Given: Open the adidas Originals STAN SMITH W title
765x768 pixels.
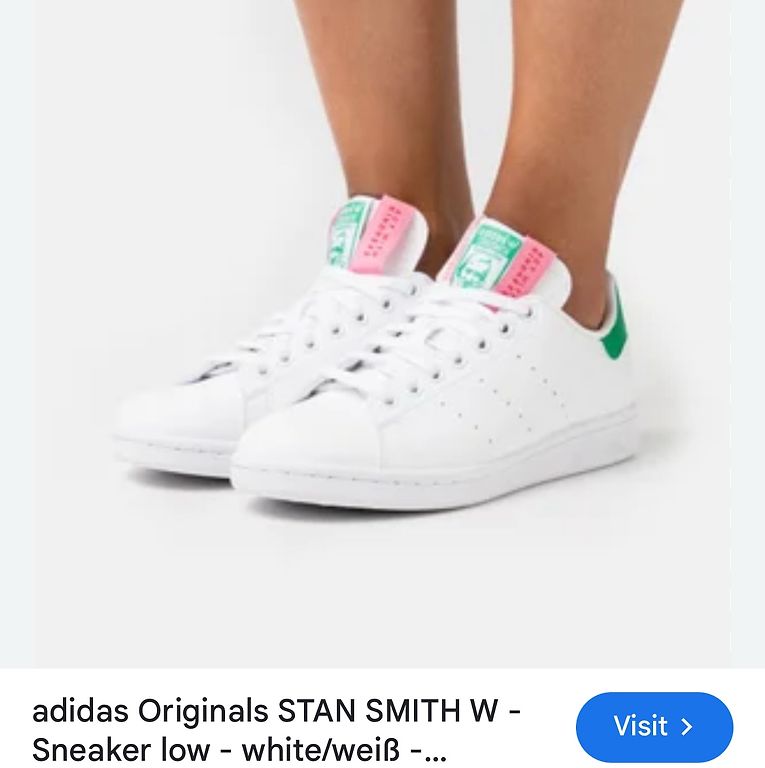Looking at the screenshot, I should pyautogui.click(x=277, y=729).
